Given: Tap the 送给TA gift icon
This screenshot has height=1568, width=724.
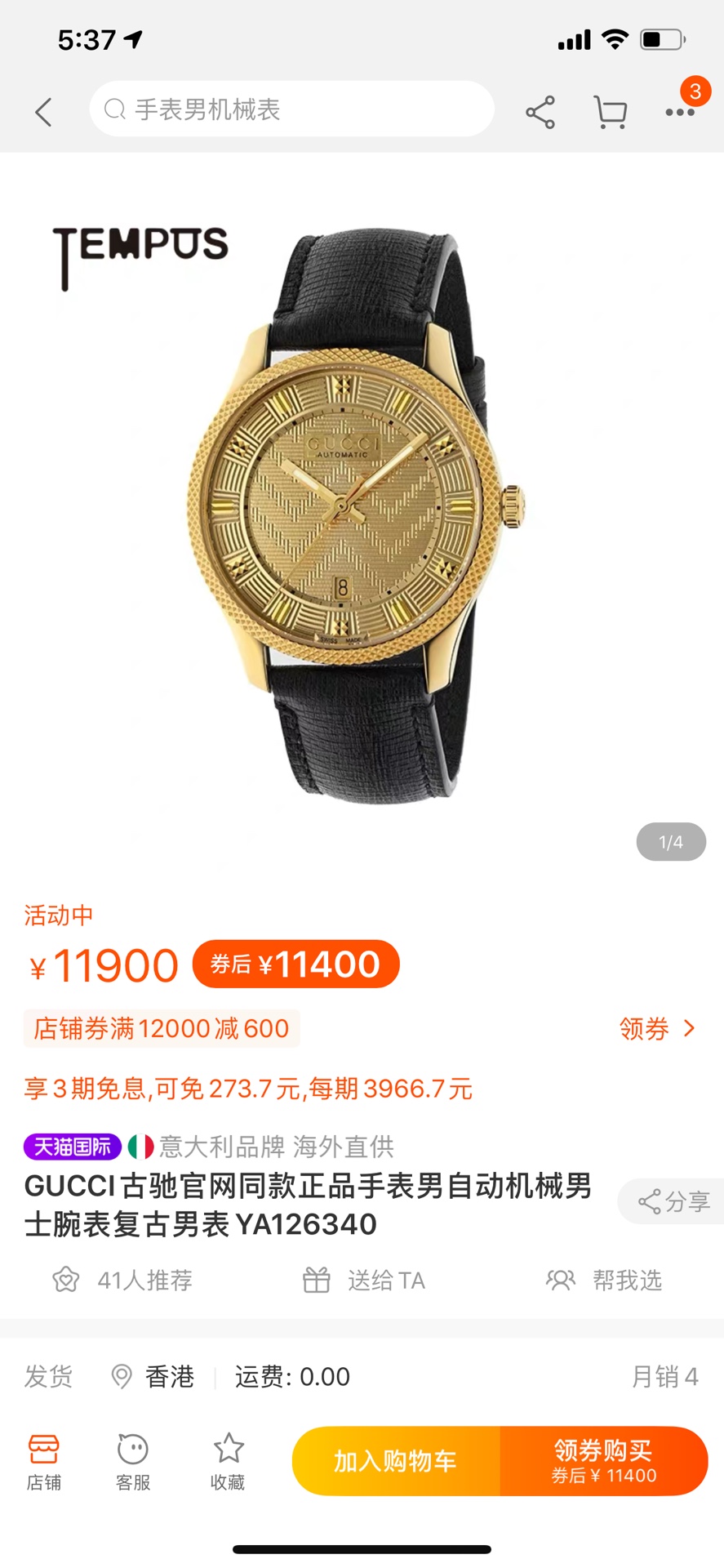Looking at the screenshot, I should pyautogui.click(x=362, y=1280).
